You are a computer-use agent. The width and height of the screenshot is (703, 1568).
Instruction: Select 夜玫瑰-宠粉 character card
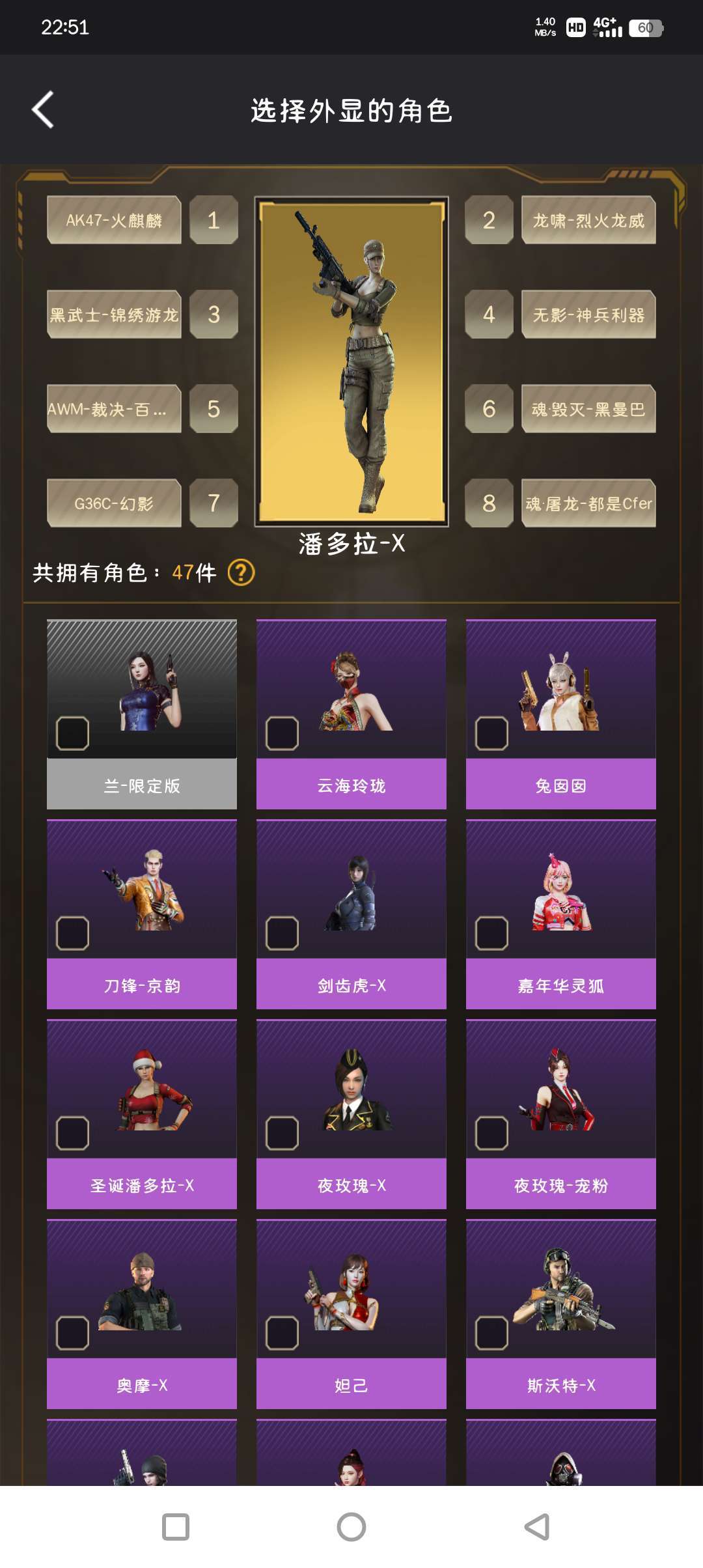pos(561,1114)
